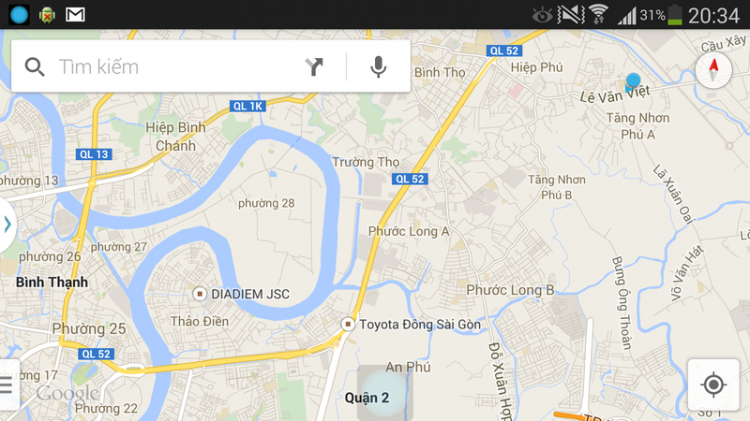Open the side menu with three lines
This screenshot has width=750, height=421.
[6, 385]
